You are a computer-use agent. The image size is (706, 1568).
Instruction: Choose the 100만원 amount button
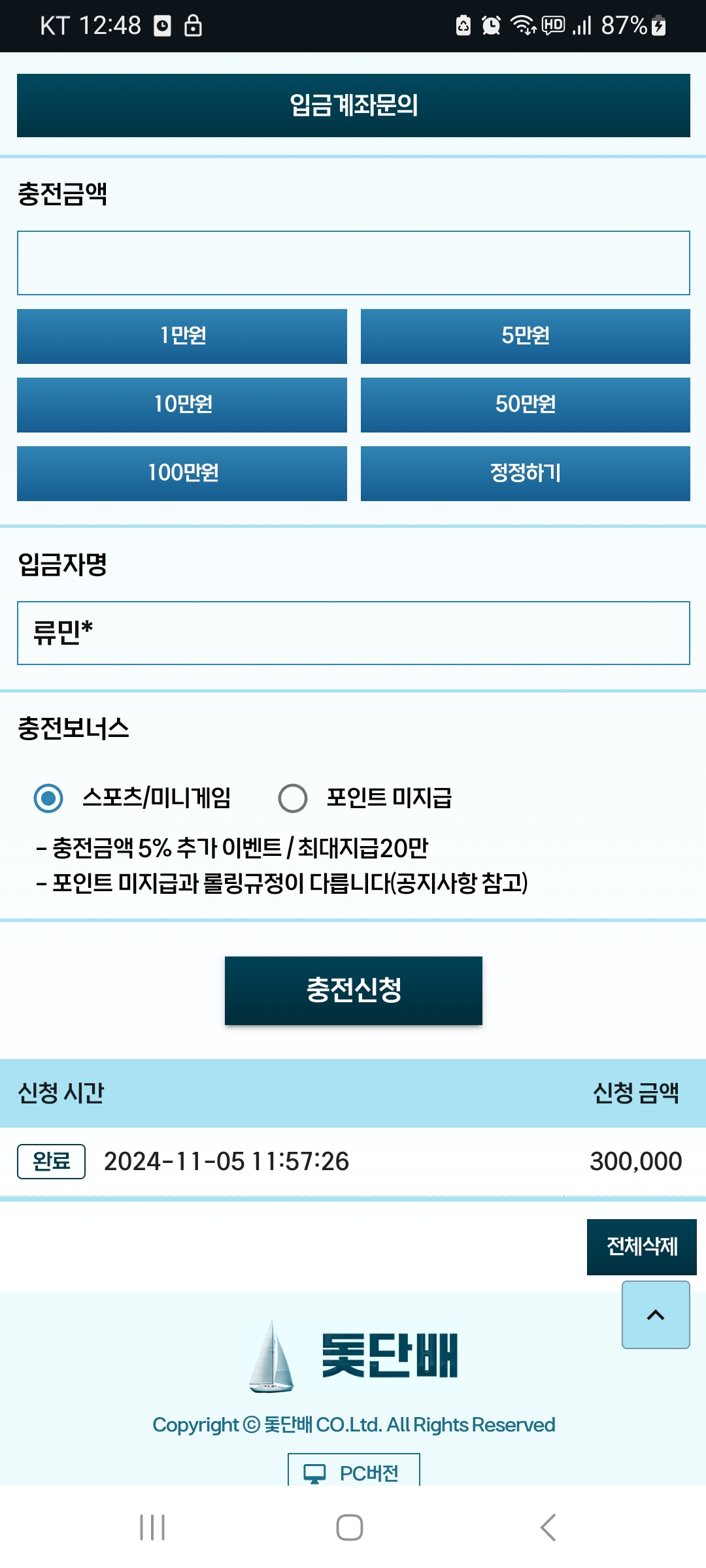point(182,473)
